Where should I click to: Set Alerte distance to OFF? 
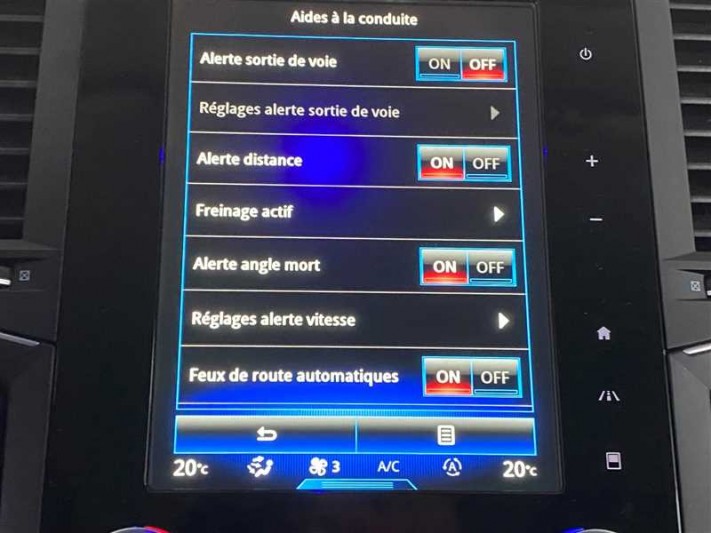486,163
